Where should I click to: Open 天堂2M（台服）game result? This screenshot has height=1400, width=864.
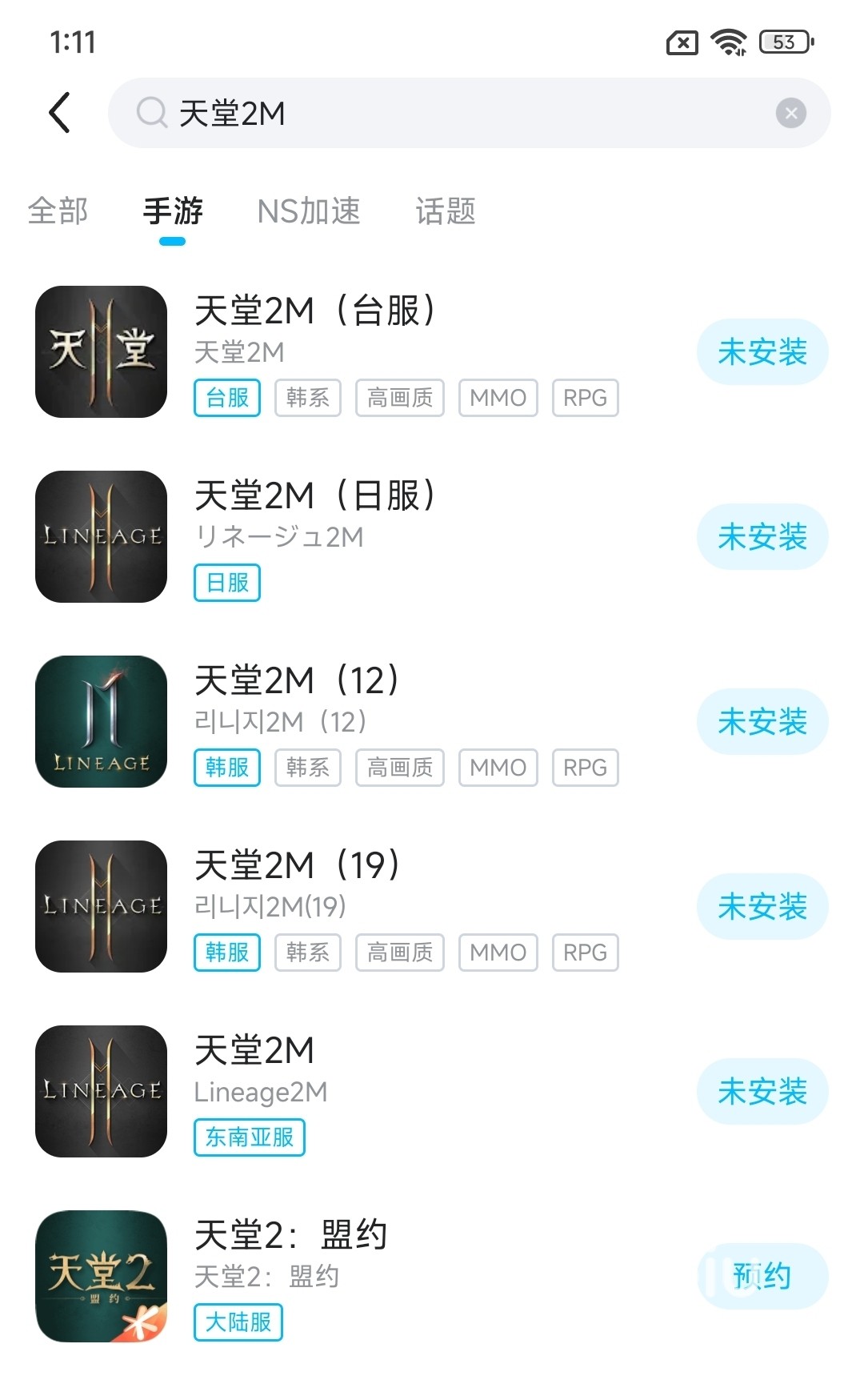point(316,311)
